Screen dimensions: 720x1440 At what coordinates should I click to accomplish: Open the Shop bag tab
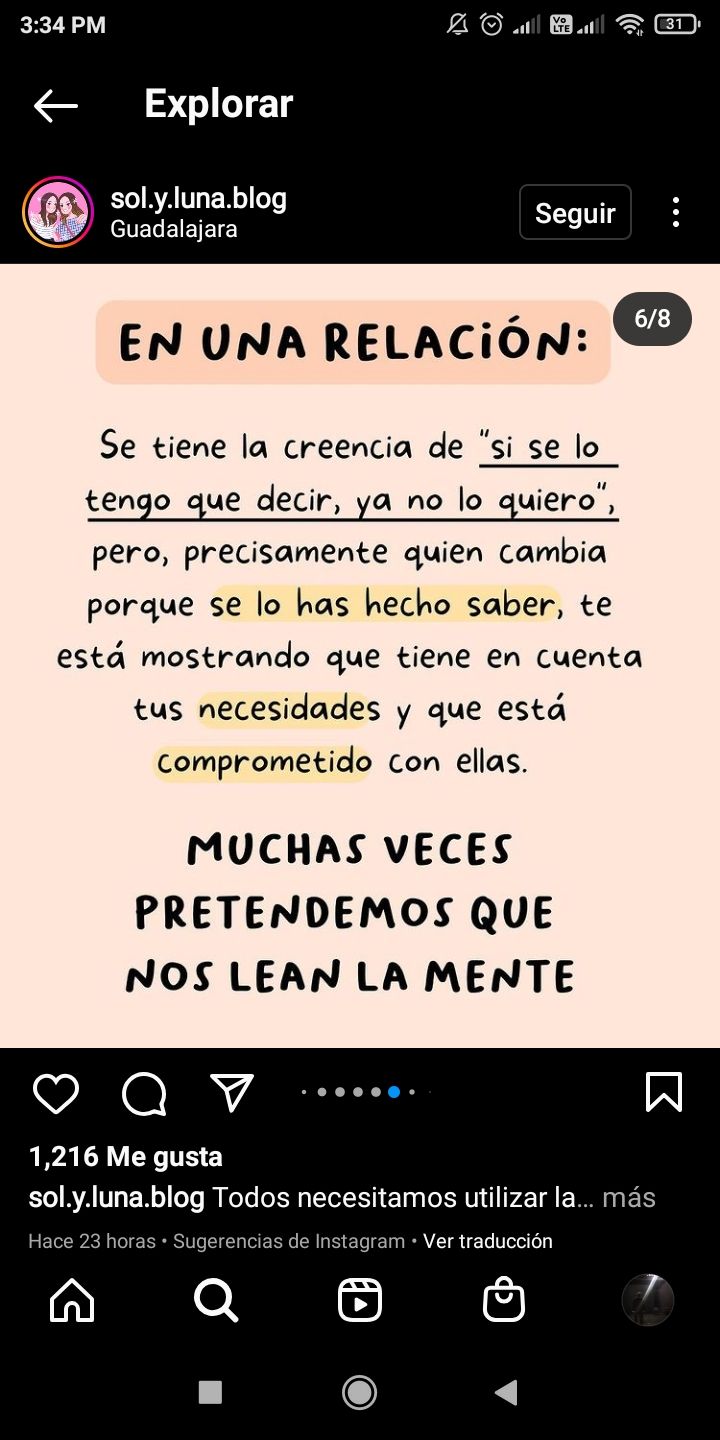[x=504, y=1300]
